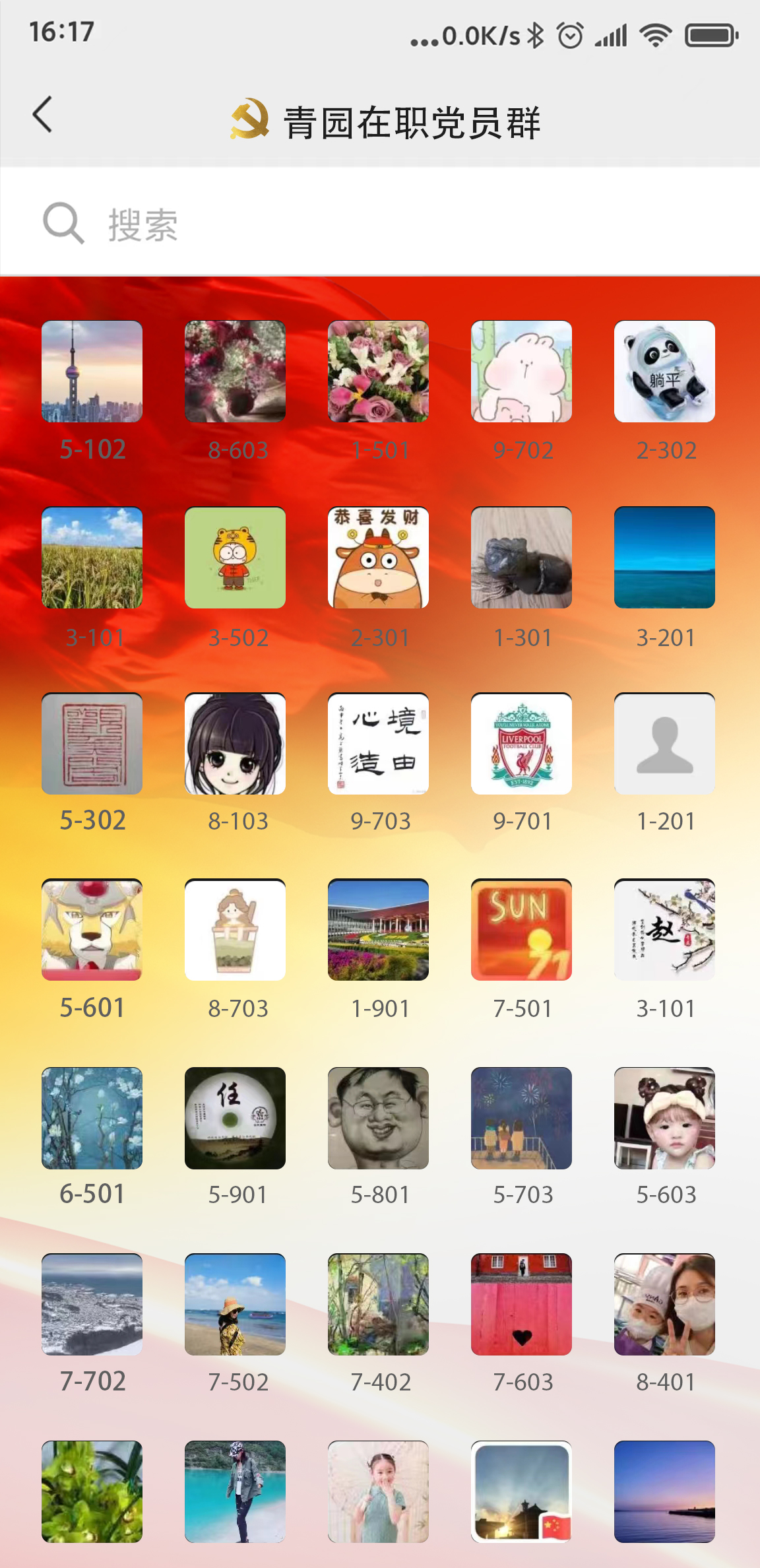Image resolution: width=760 pixels, height=1568 pixels.
Task: Open member 5-302 with seal avatar
Action: click(x=92, y=744)
